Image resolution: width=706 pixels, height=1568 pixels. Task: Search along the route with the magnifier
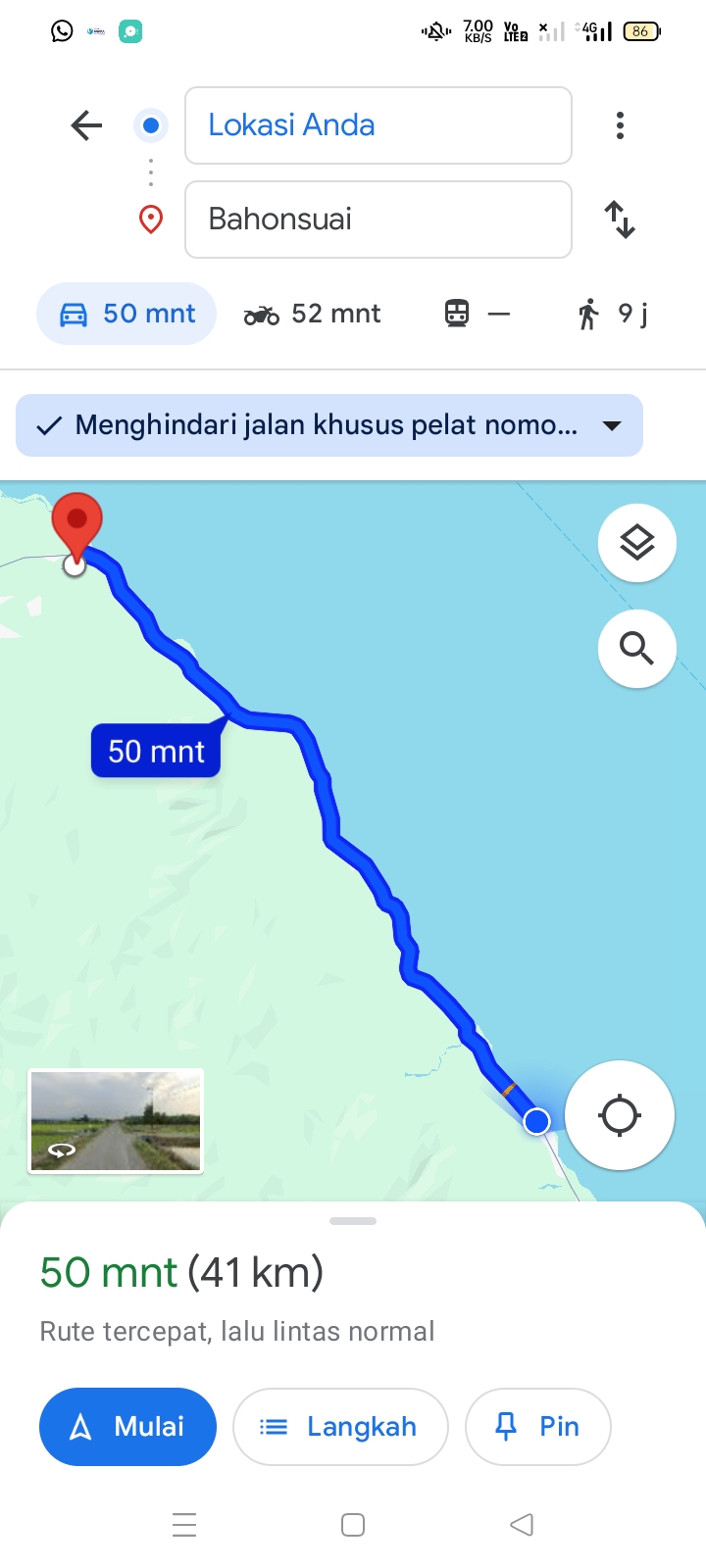[637, 648]
